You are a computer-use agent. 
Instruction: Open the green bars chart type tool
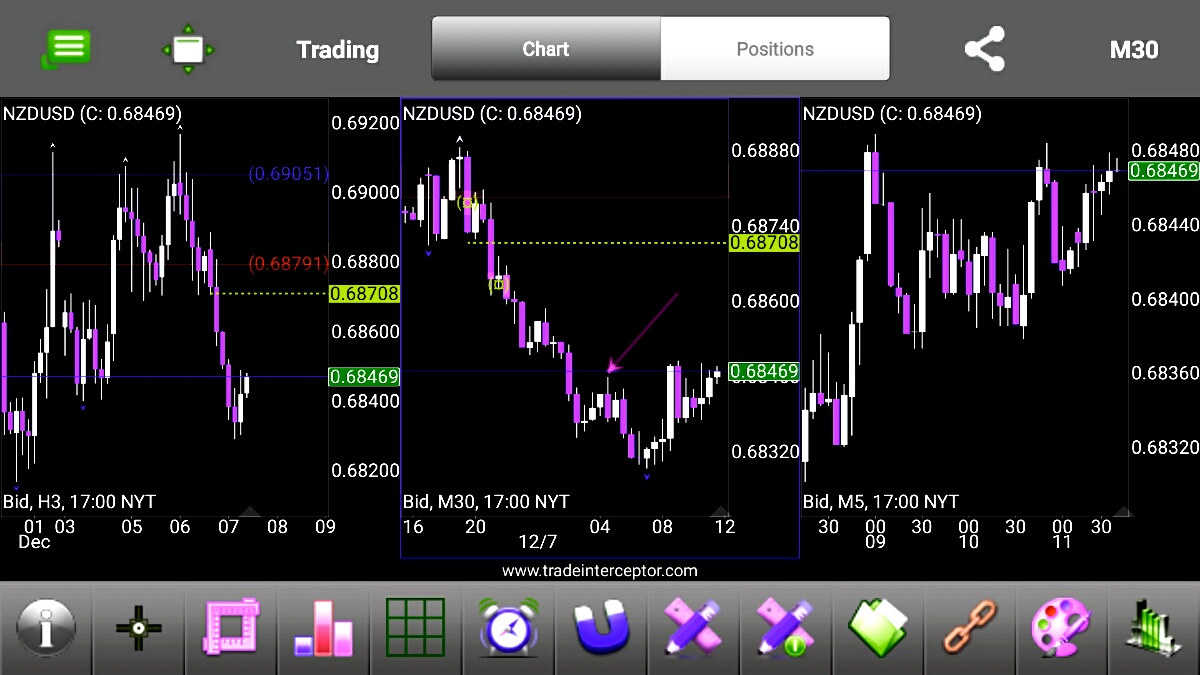[x=1154, y=629]
